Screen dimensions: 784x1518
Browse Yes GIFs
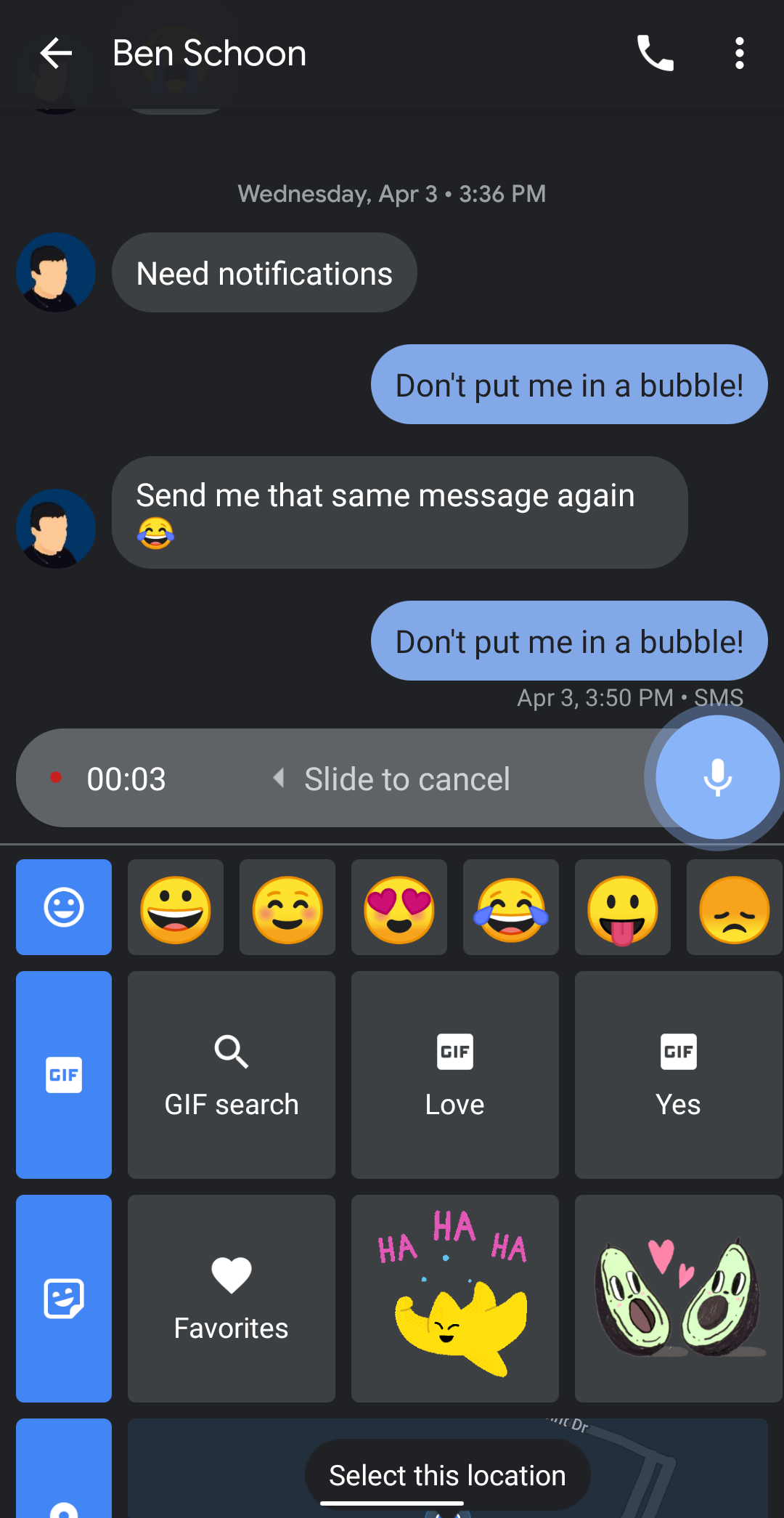[679, 1075]
